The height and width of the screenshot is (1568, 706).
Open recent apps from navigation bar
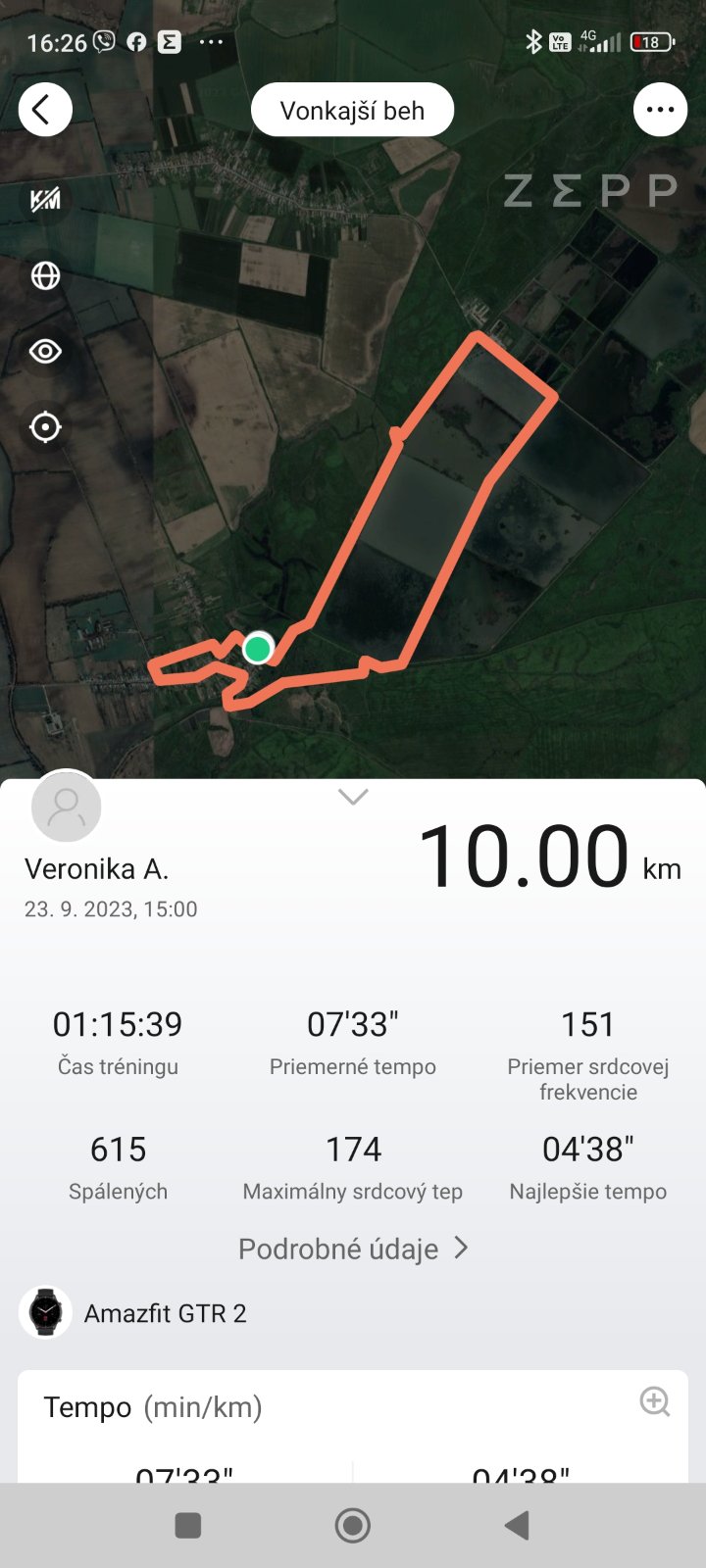click(187, 1525)
